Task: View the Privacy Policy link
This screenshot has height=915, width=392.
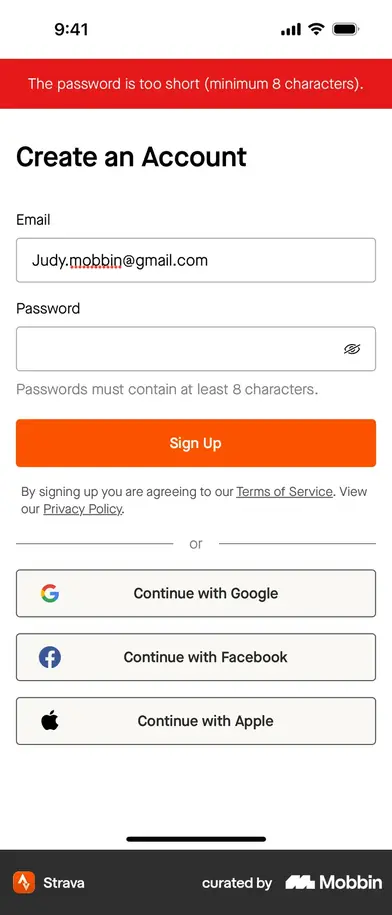Action: tap(82, 509)
